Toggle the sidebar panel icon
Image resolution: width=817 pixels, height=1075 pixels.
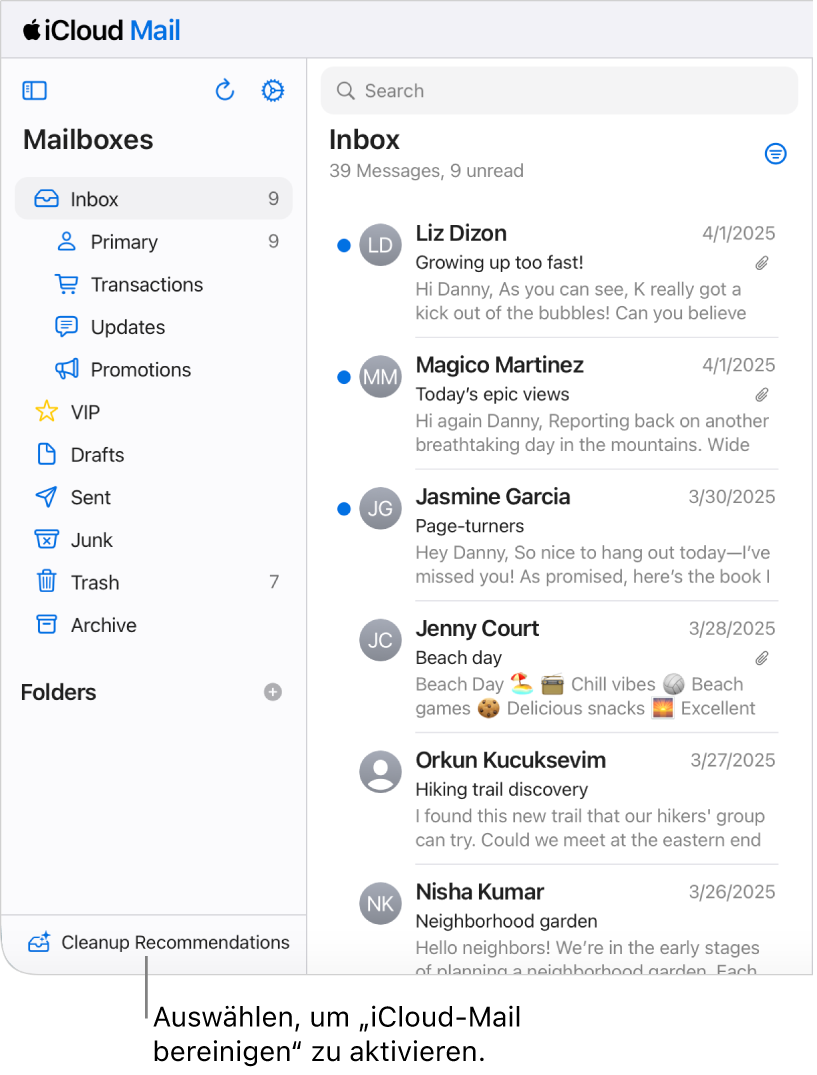click(35, 91)
